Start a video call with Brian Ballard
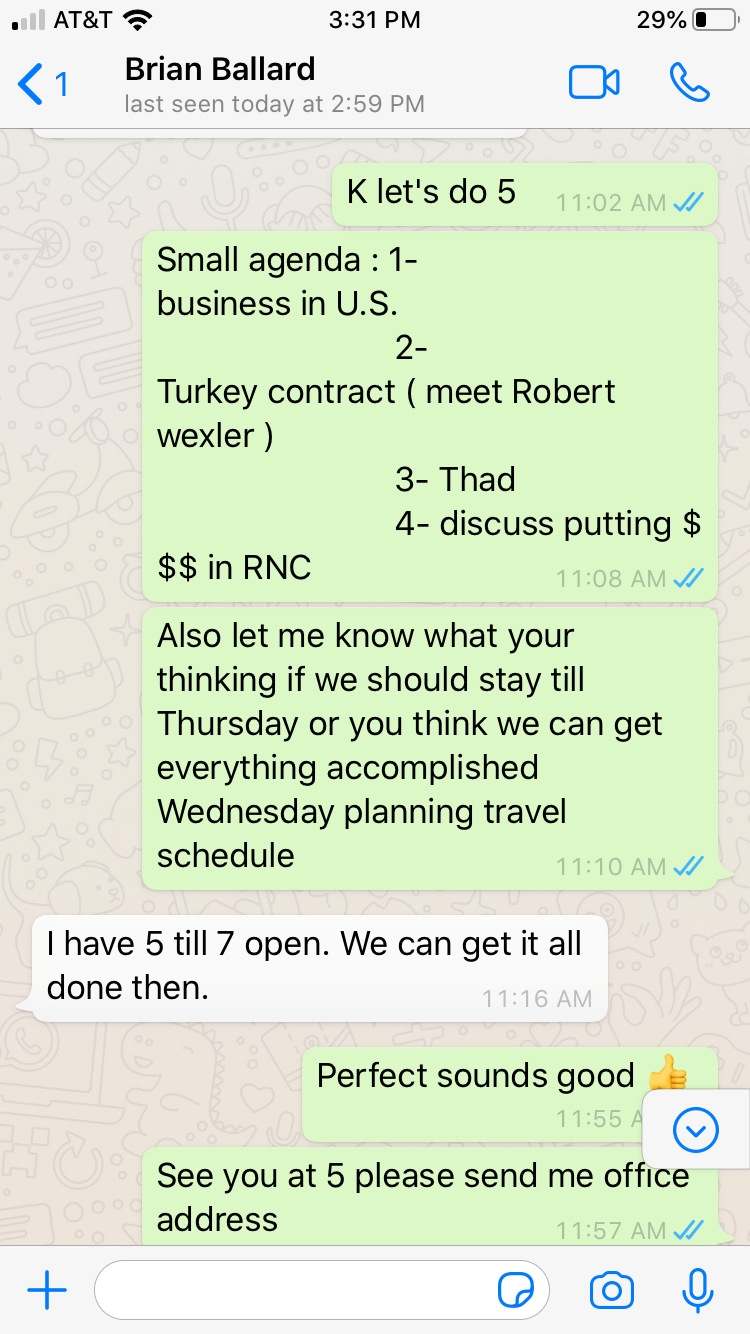 coord(594,84)
